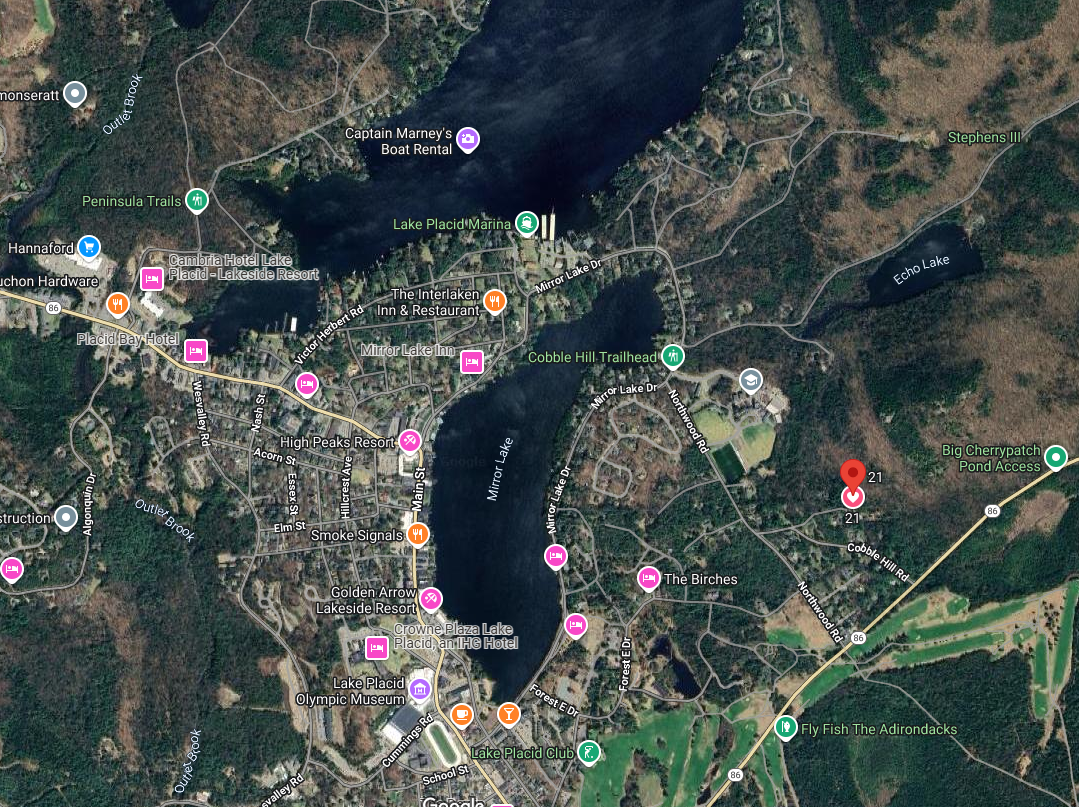
Task: Open the Peninsula Trails restaurant pin
Action: 198,200
